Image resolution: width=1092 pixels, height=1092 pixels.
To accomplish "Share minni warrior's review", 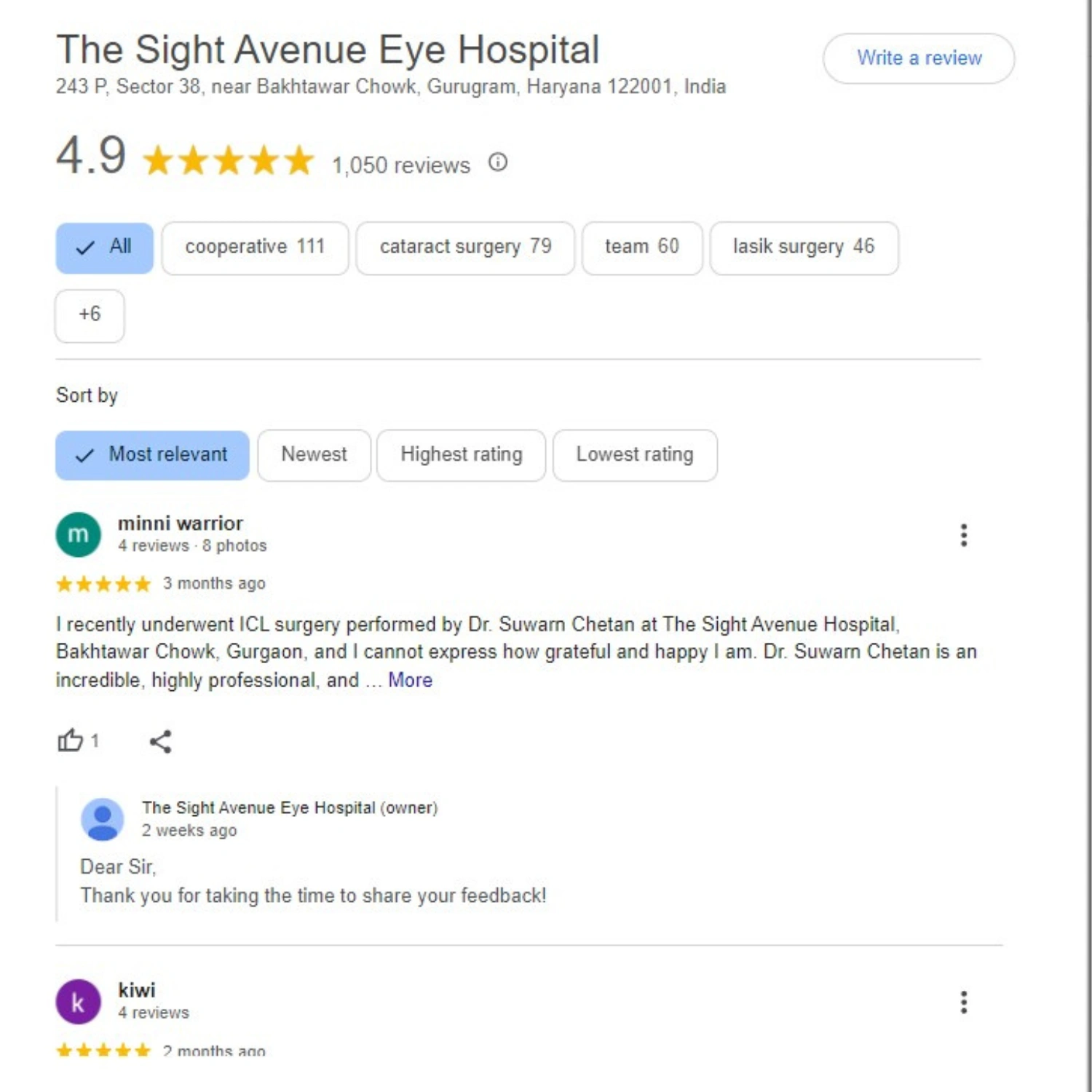I will (x=160, y=741).
